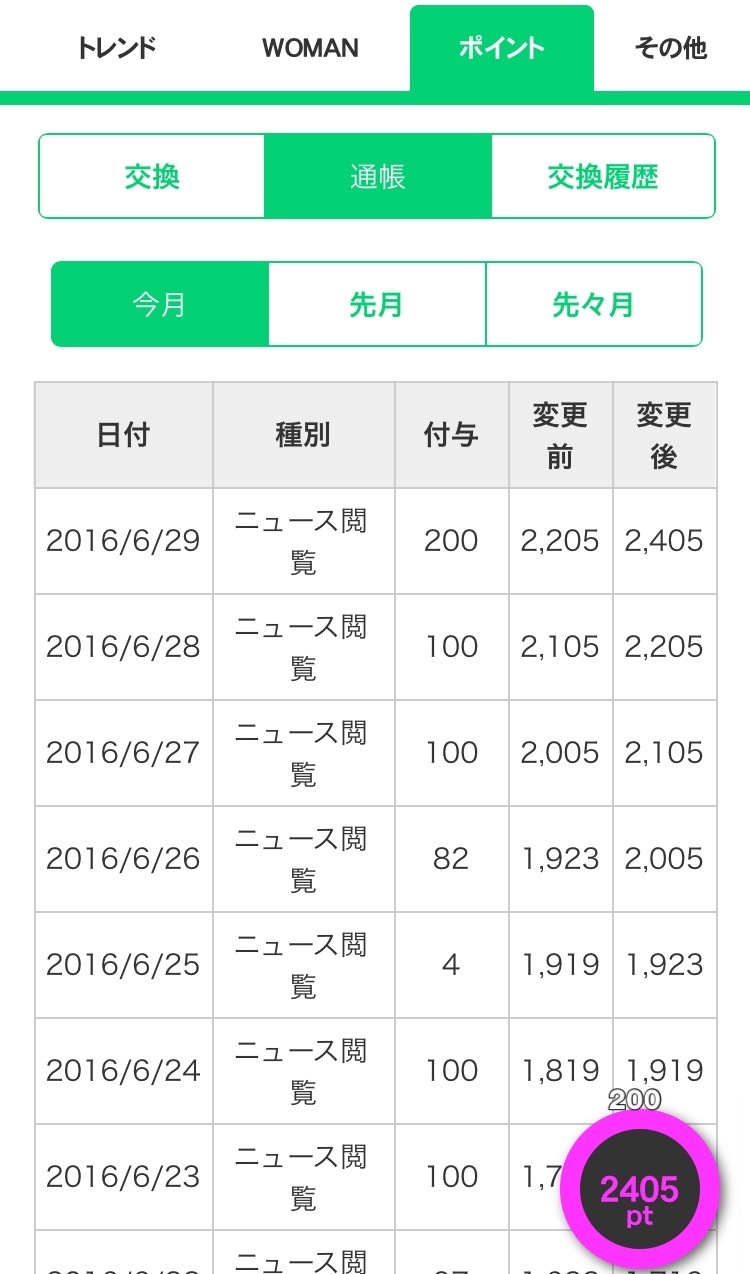Show 先々月 point history
The image size is (750, 1274).
pos(594,304)
